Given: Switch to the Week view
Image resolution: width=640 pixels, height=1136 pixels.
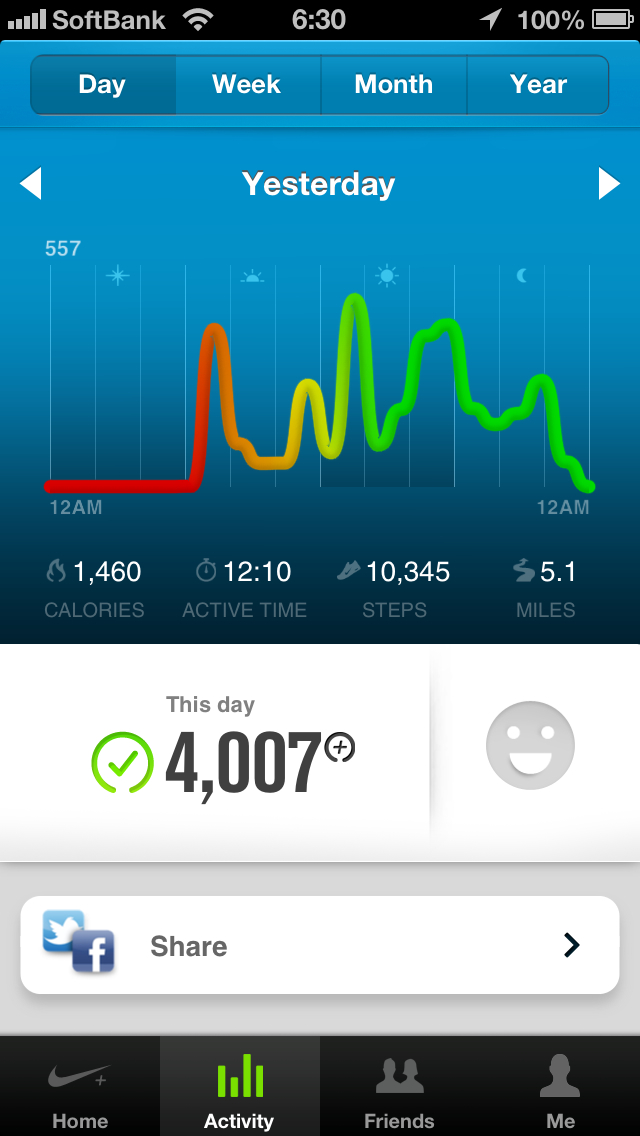Looking at the screenshot, I should coord(247,85).
